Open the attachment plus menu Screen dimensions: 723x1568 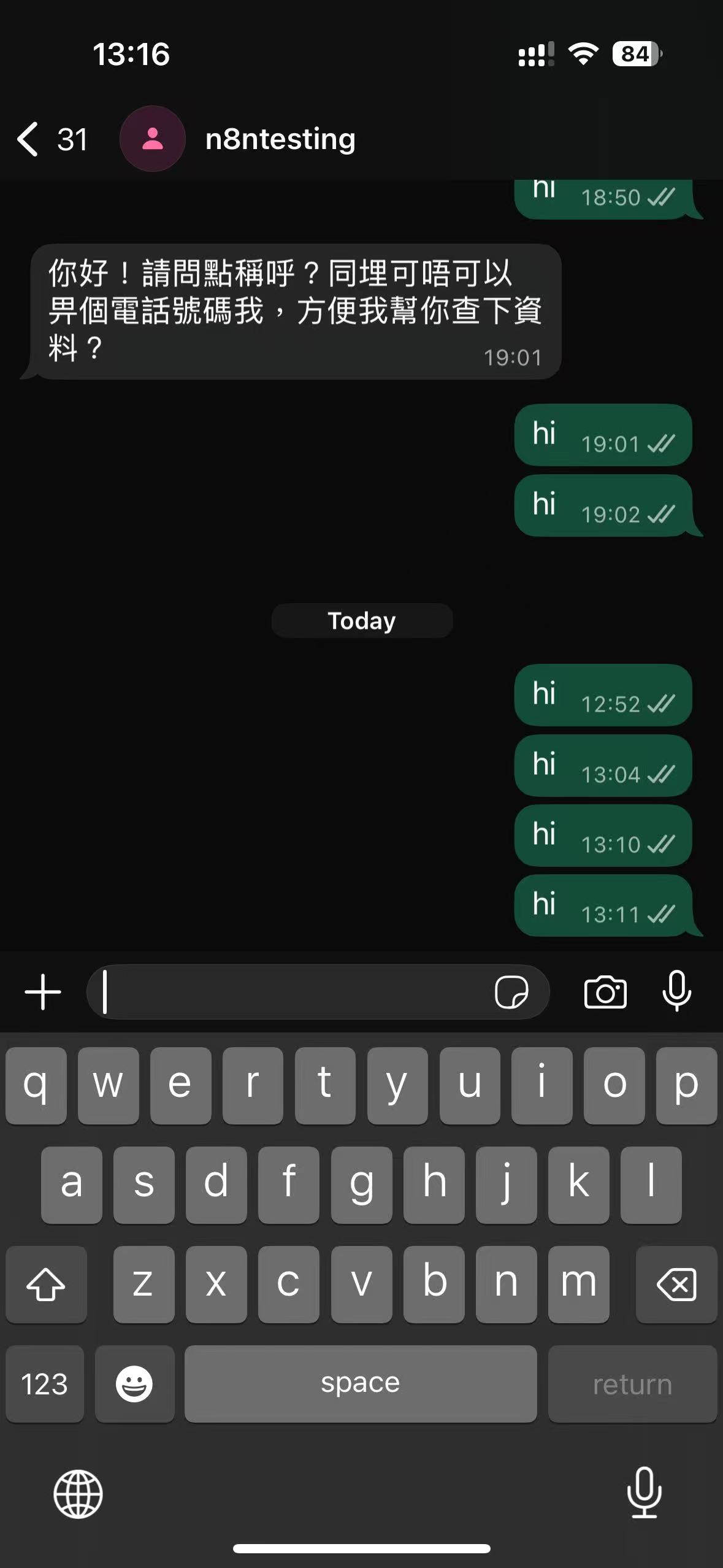tap(43, 992)
